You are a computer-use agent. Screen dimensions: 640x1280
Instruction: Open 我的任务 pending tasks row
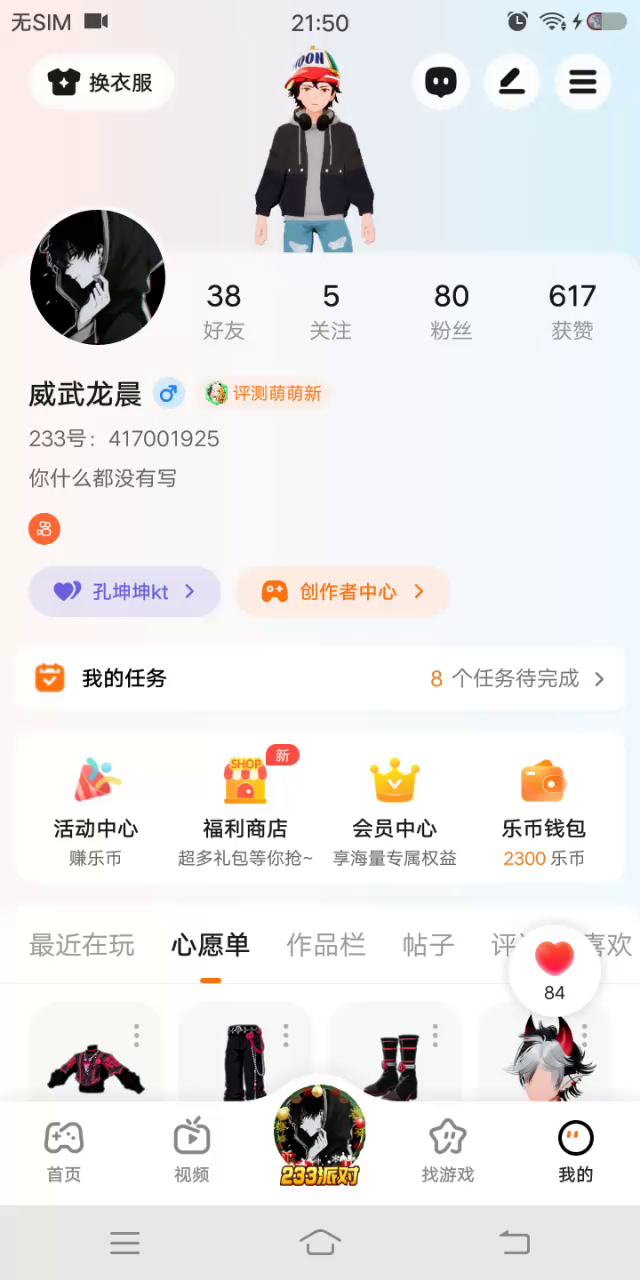[x=320, y=679]
